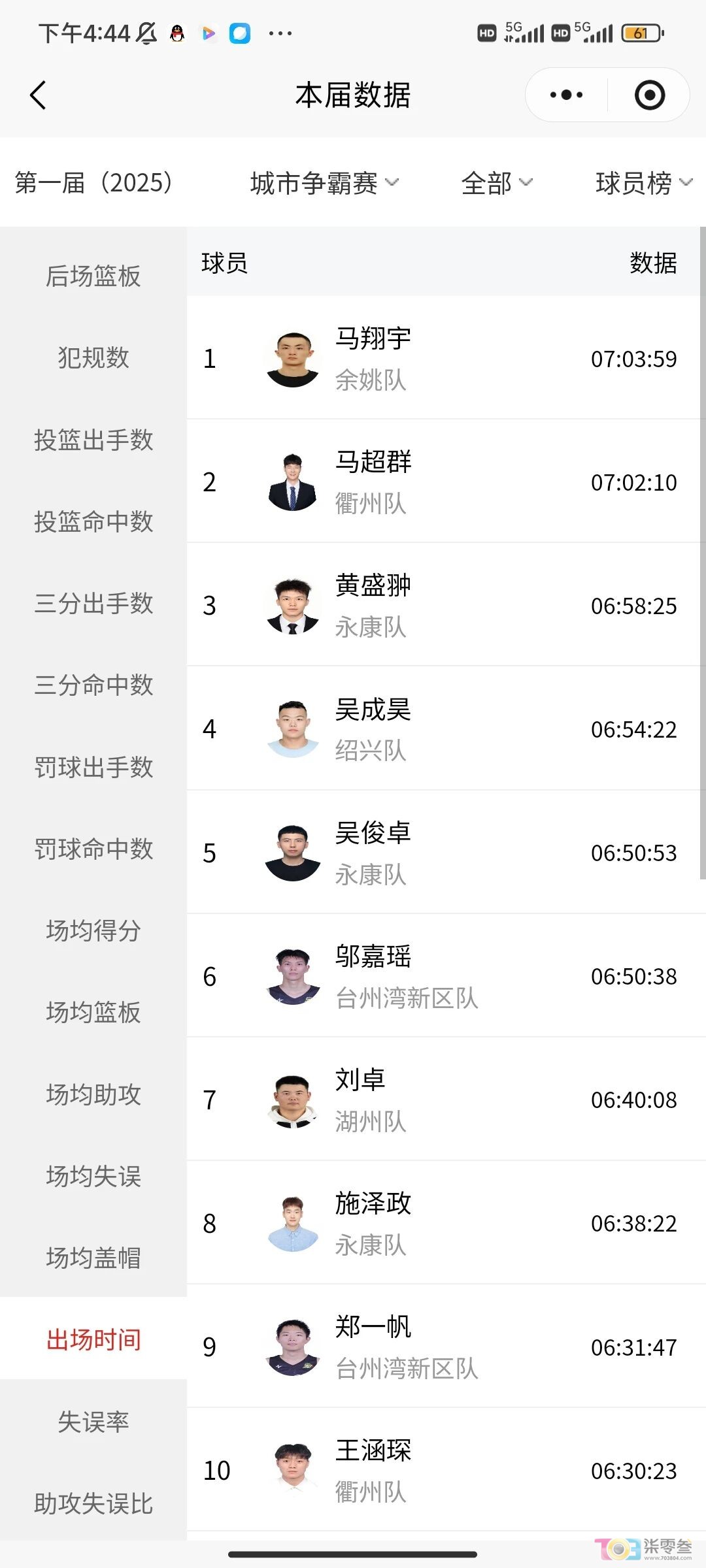This screenshot has height=1568, width=706.
Task: Expand the 城市争霸赛 dropdown
Action: coord(324,183)
